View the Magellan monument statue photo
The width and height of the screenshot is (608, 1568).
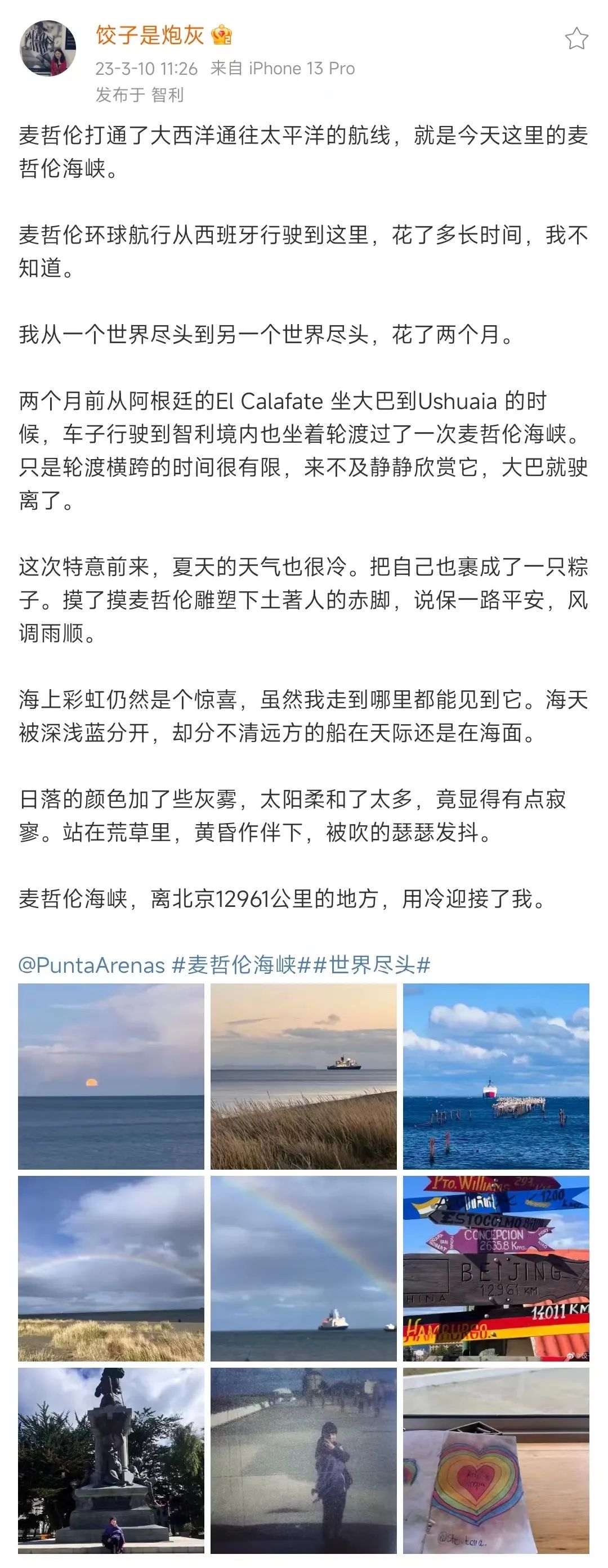111,1461
